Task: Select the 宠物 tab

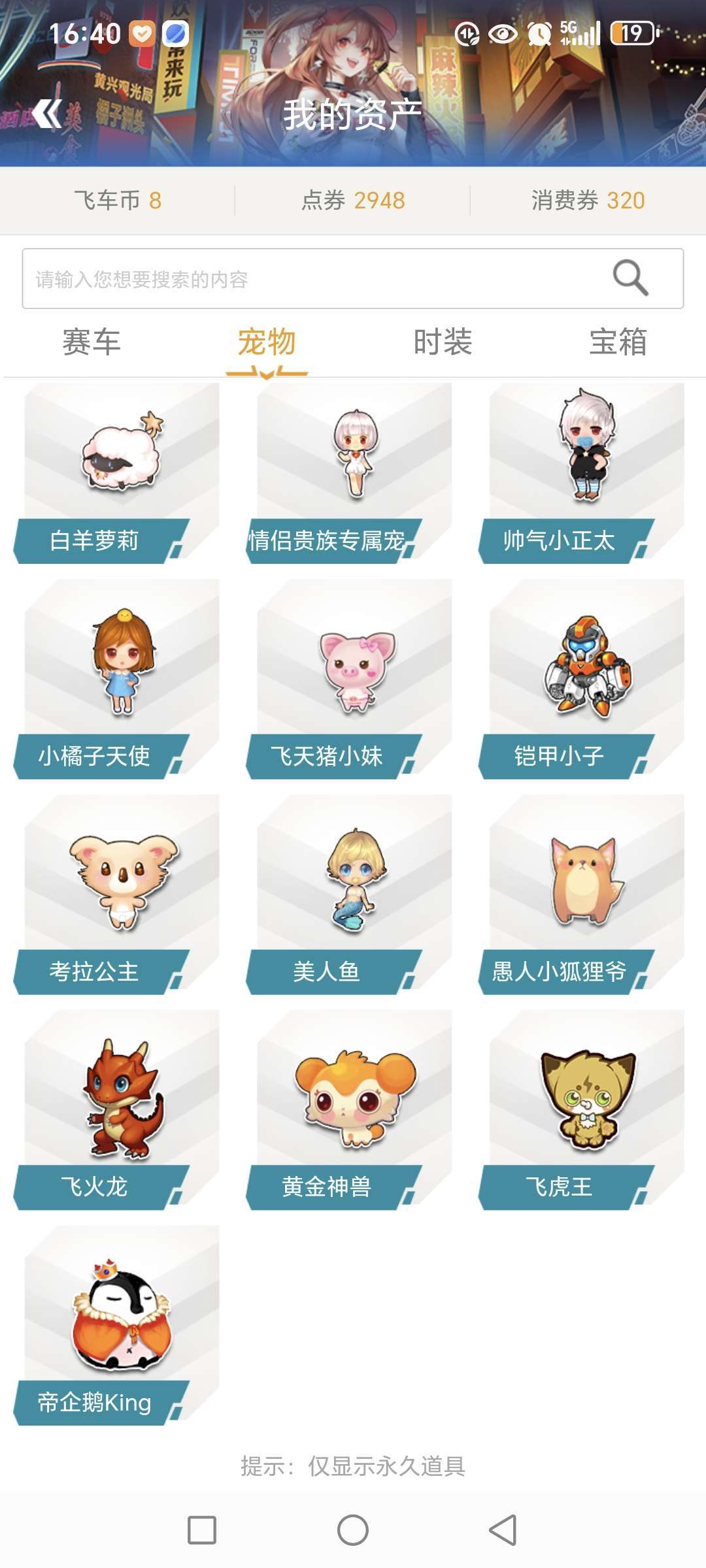Action: [267, 342]
